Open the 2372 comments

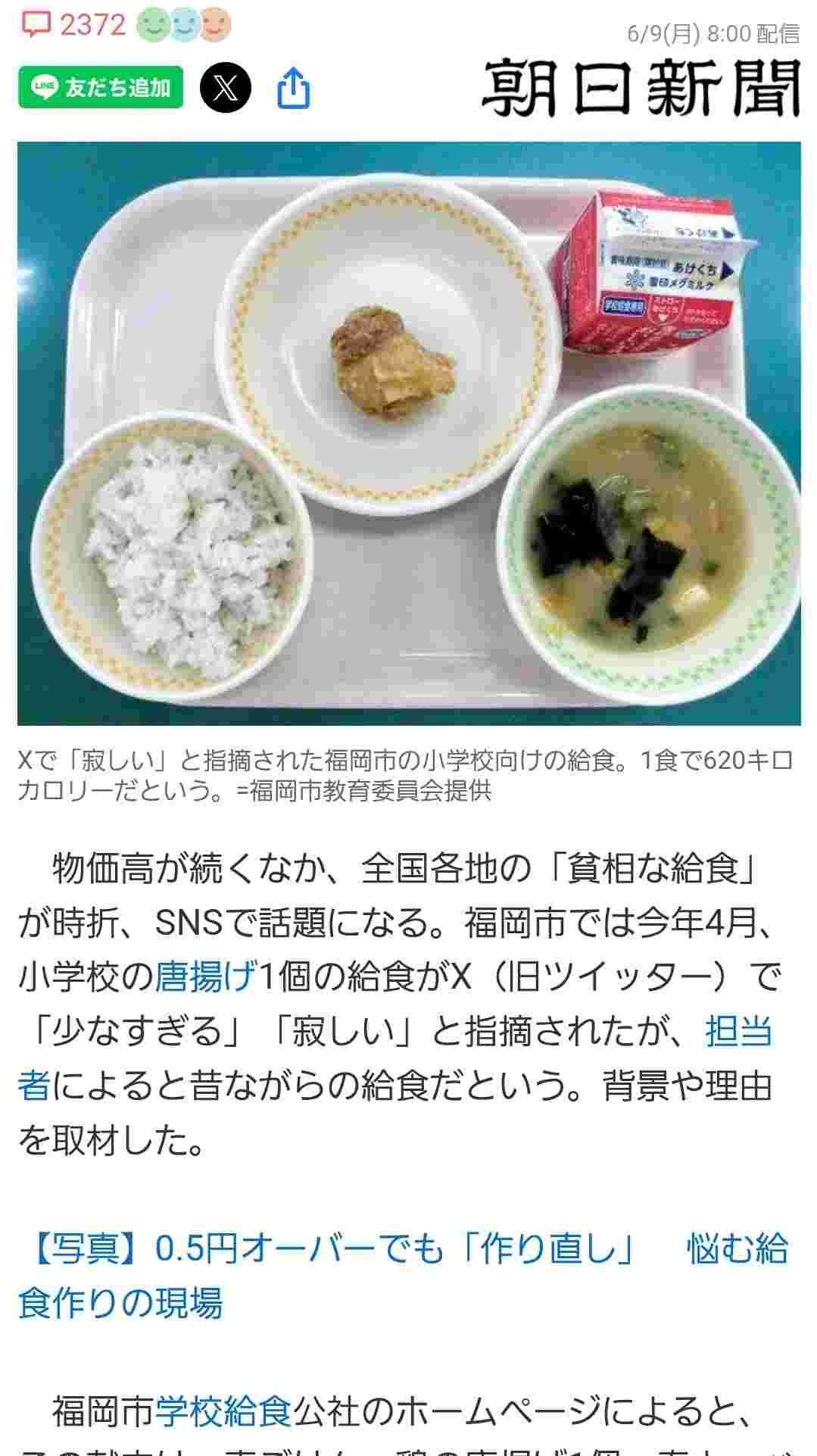(x=74, y=25)
